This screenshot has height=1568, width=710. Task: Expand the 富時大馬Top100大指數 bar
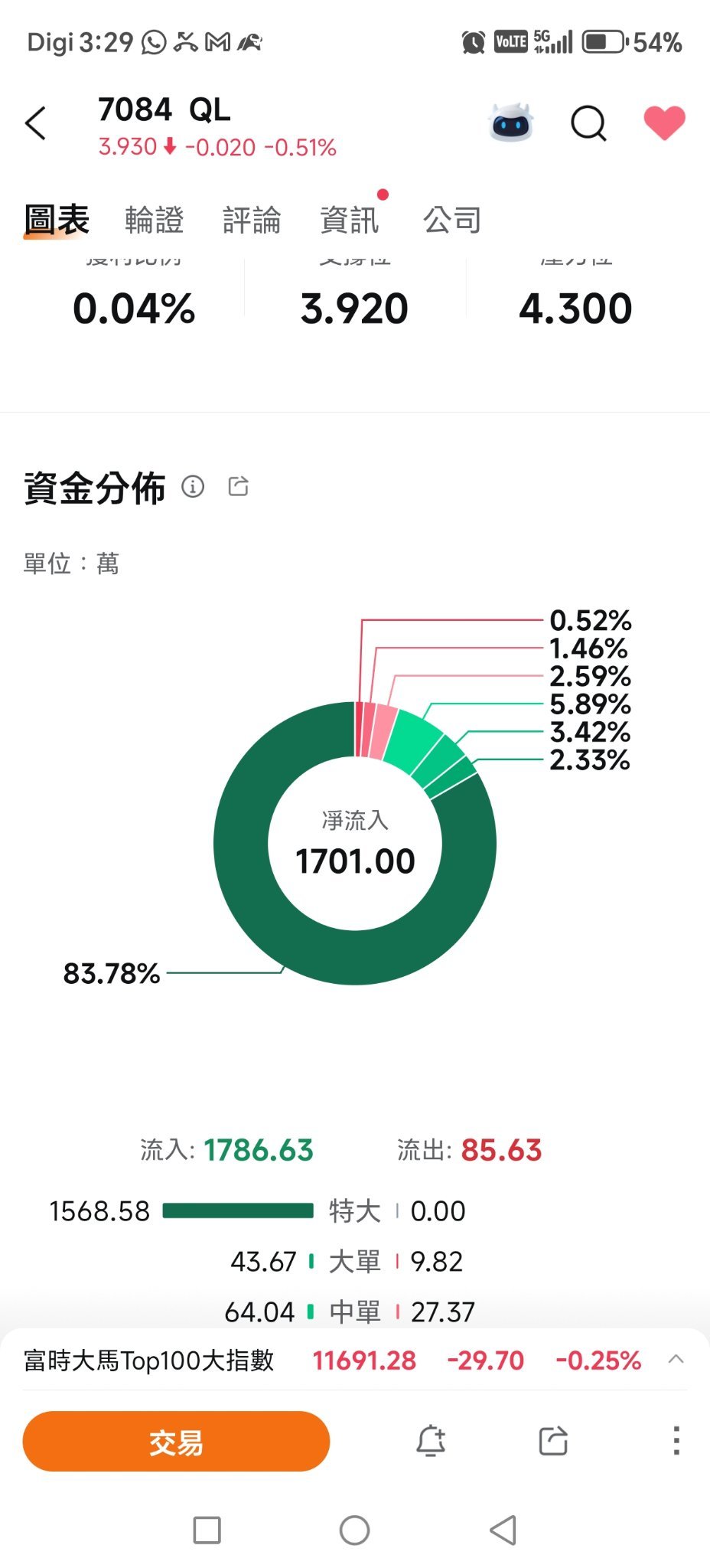pos(676,1360)
